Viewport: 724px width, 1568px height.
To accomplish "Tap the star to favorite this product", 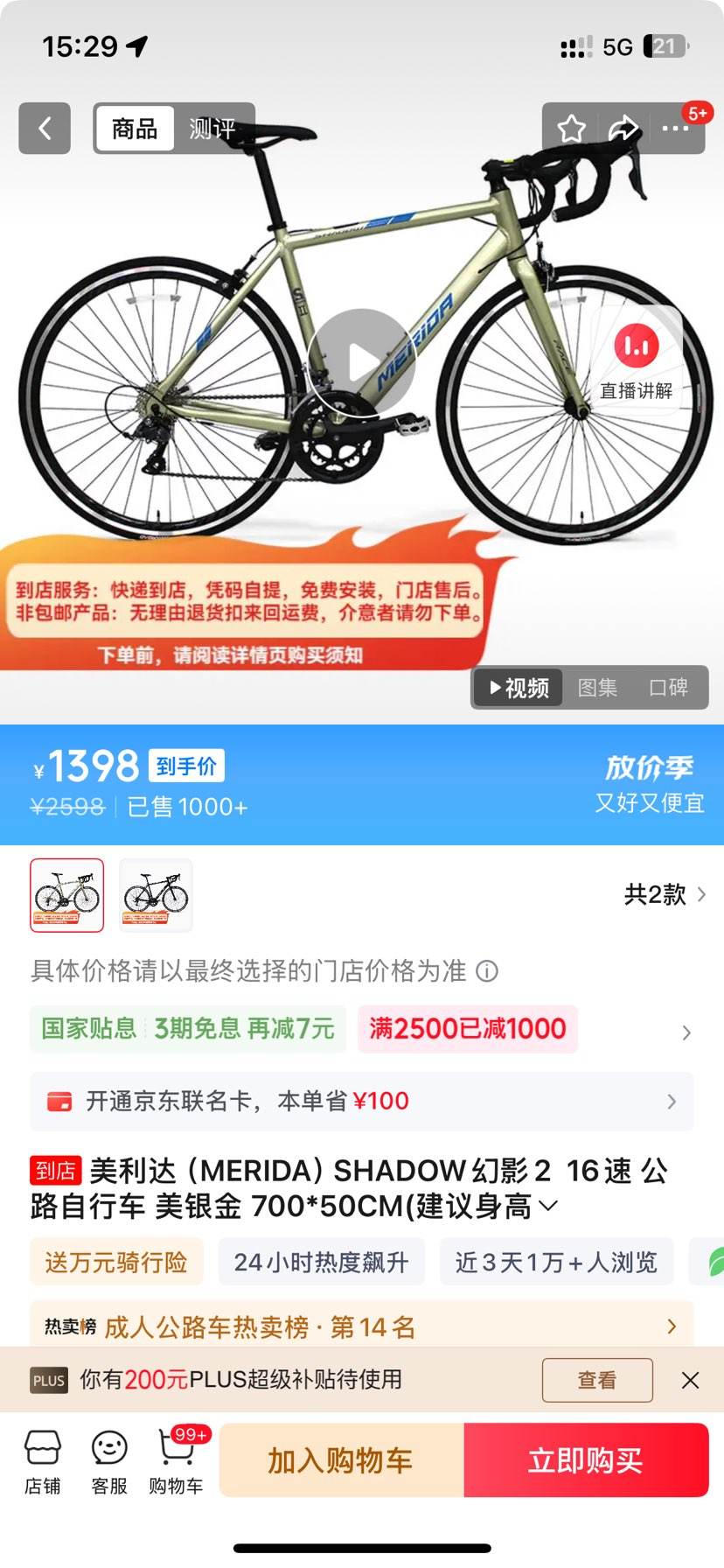I will (x=570, y=128).
